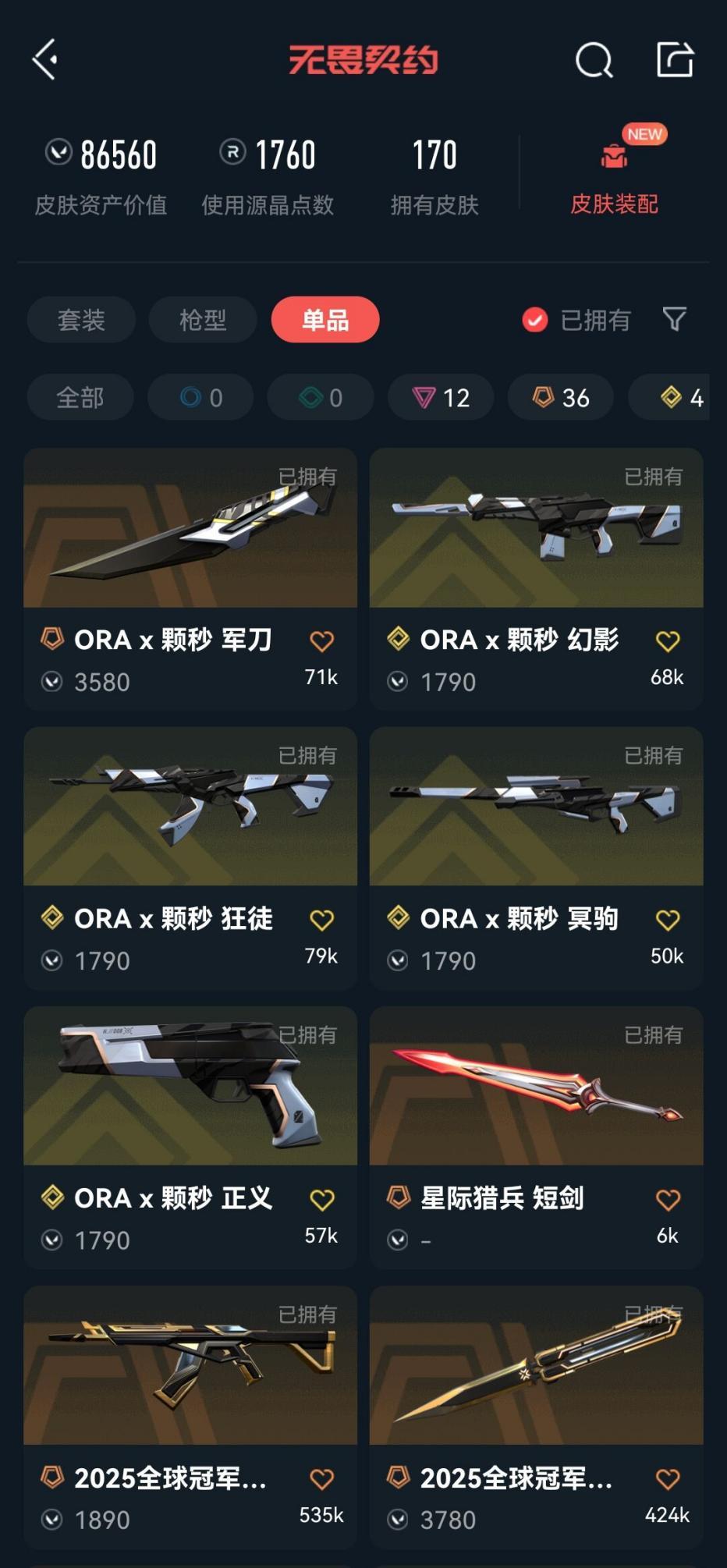The height and width of the screenshot is (1568, 727).
Task: Switch to the 枪型 tab
Action: pyautogui.click(x=203, y=320)
